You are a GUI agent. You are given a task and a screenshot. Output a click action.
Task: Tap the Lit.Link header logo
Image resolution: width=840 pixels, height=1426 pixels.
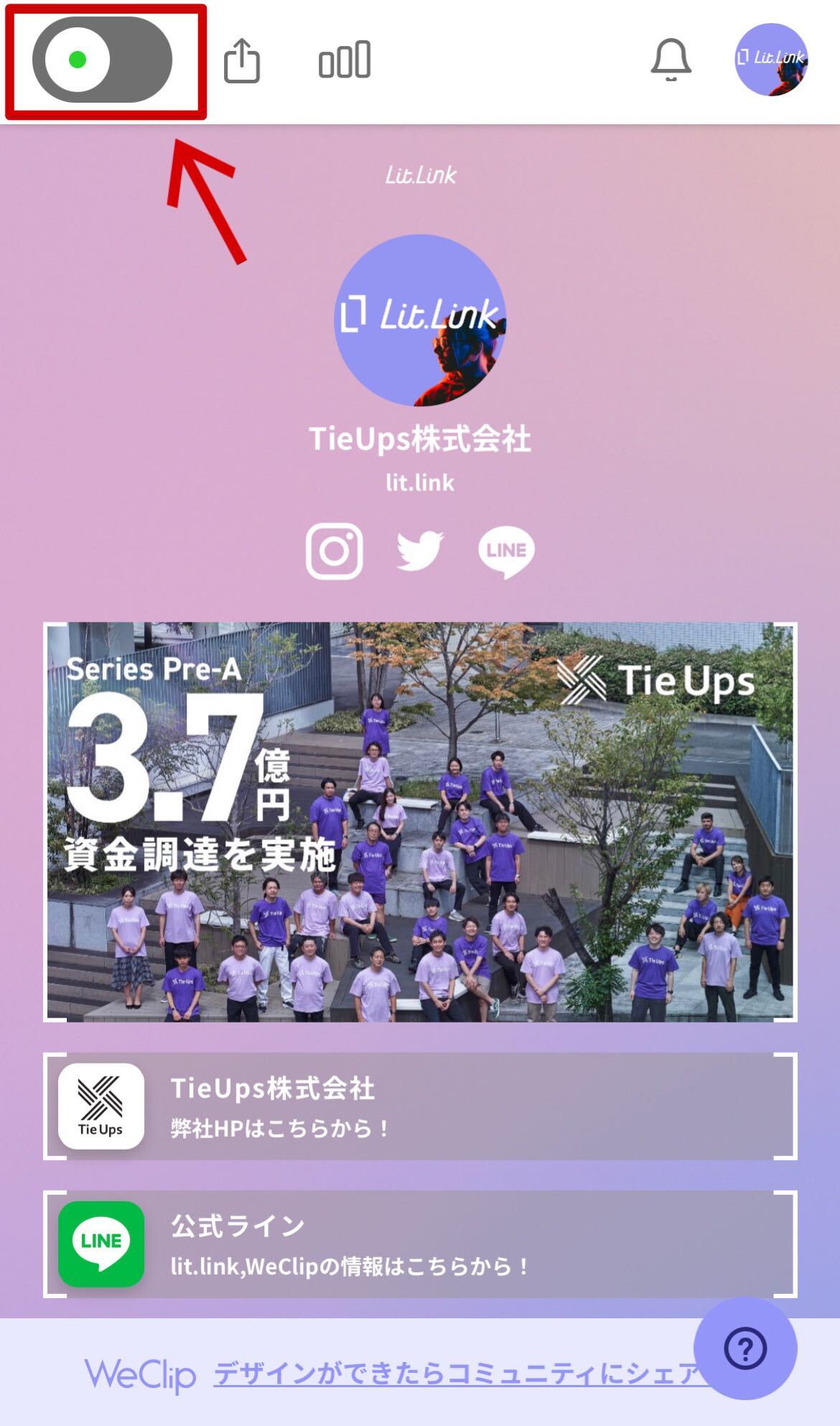click(419, 175)
